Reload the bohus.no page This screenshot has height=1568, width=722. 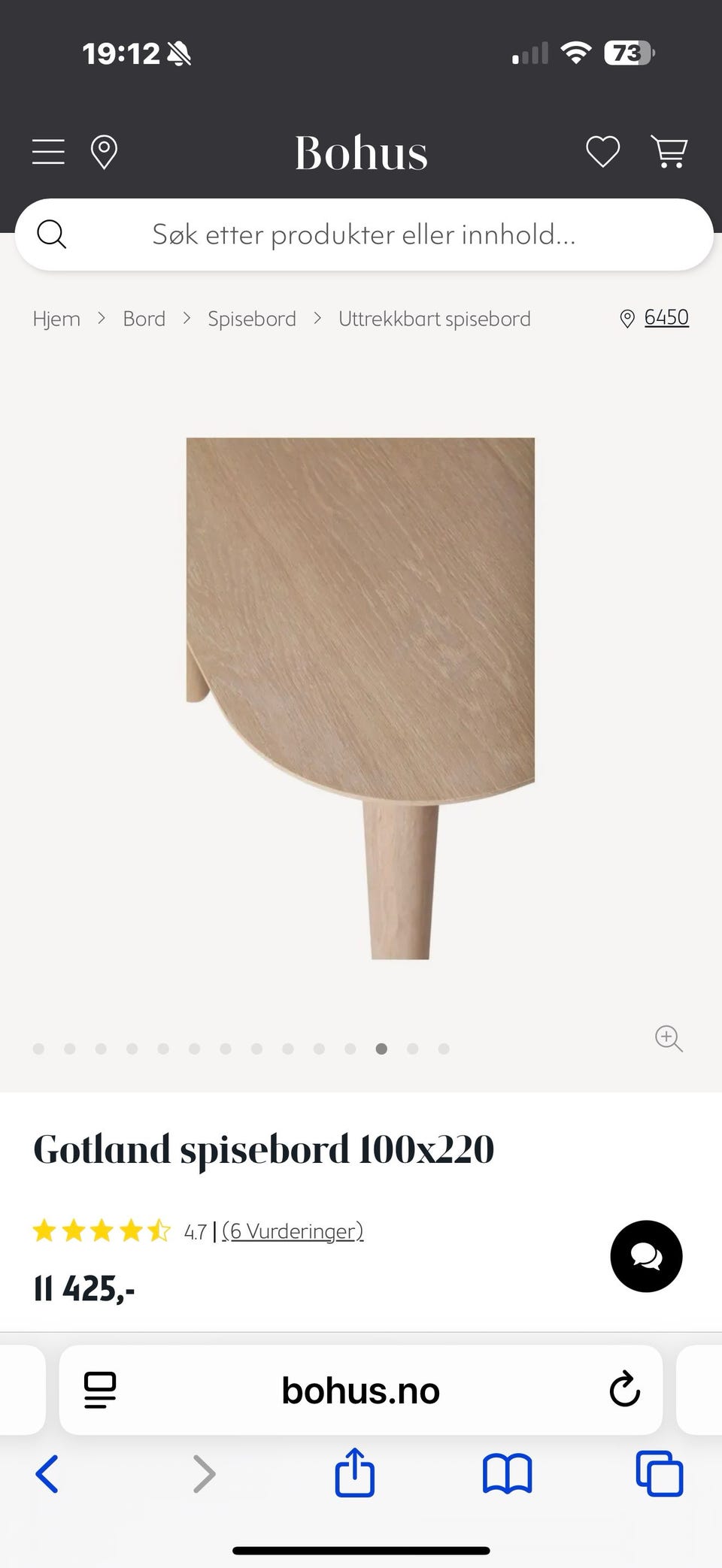coord(624,1389)
